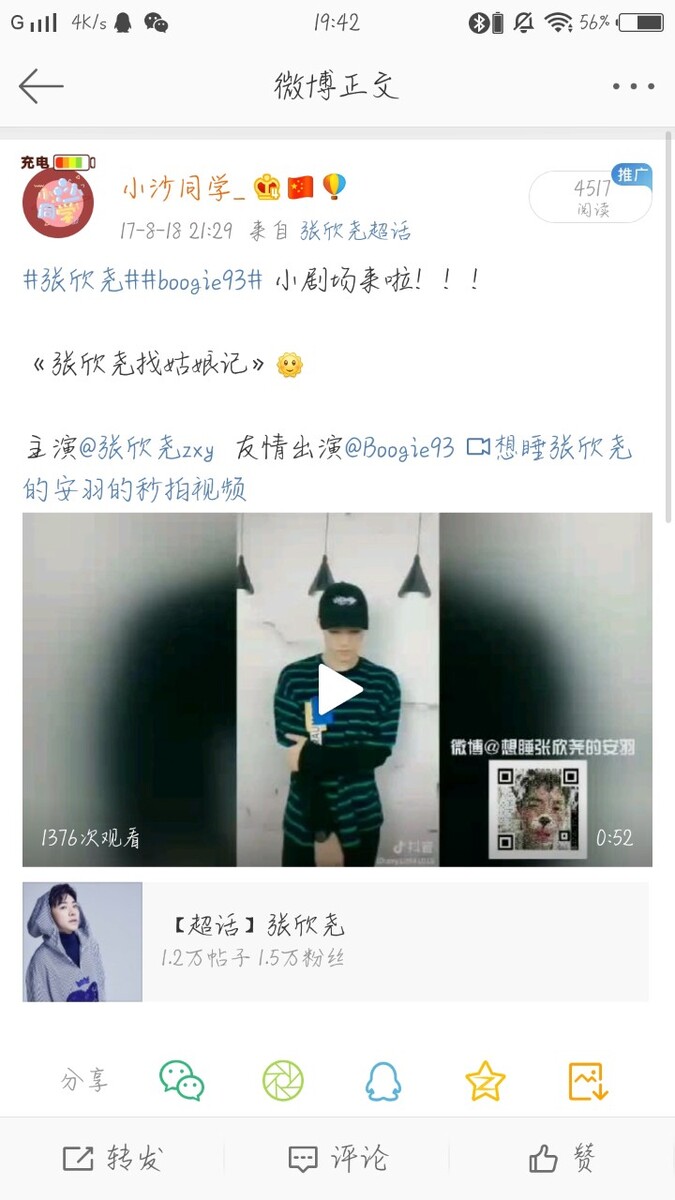Share the post to WeChat
The image size is (675, 1200).
(182, 1081)
